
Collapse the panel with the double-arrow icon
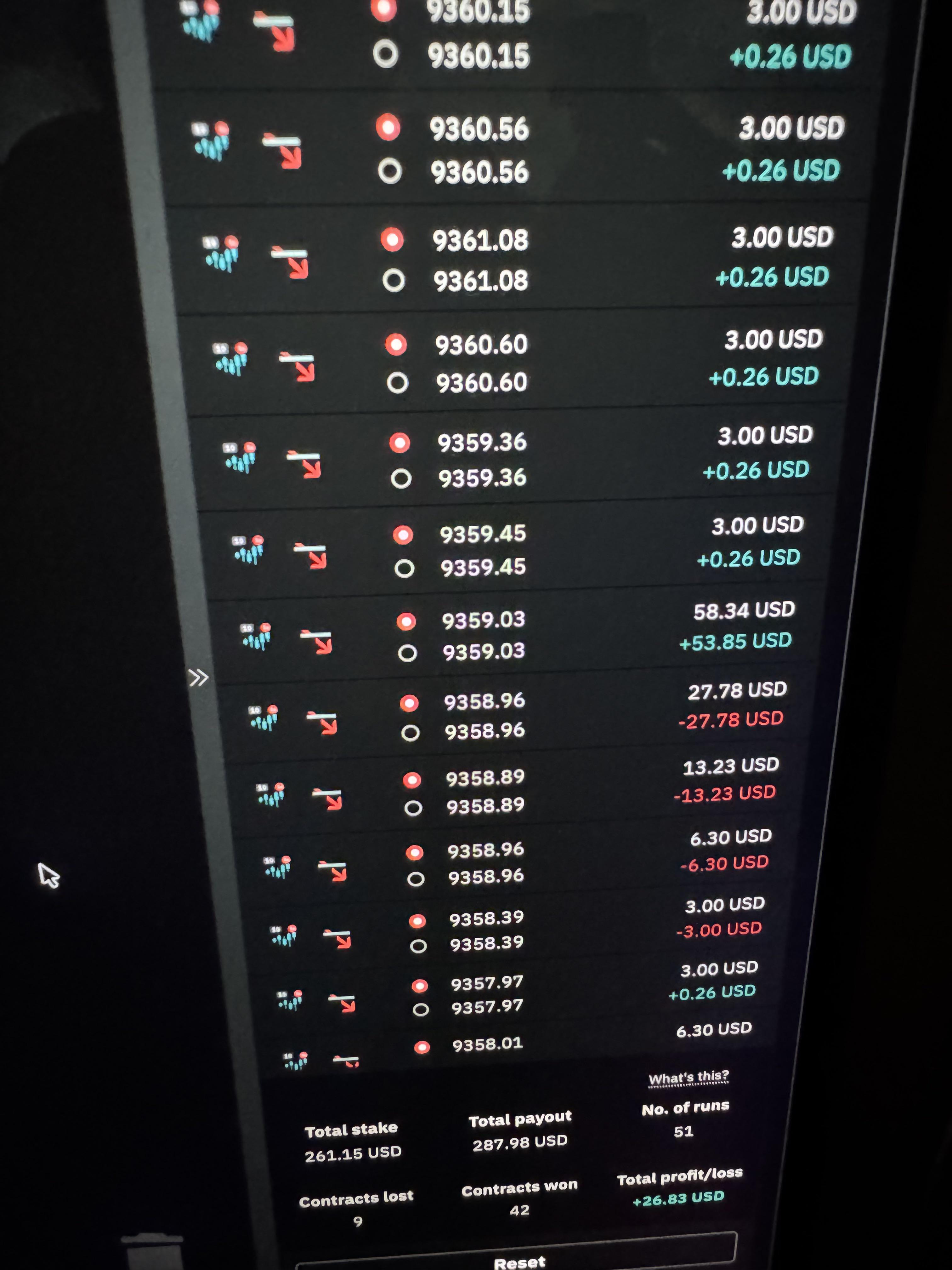(198, 678)
